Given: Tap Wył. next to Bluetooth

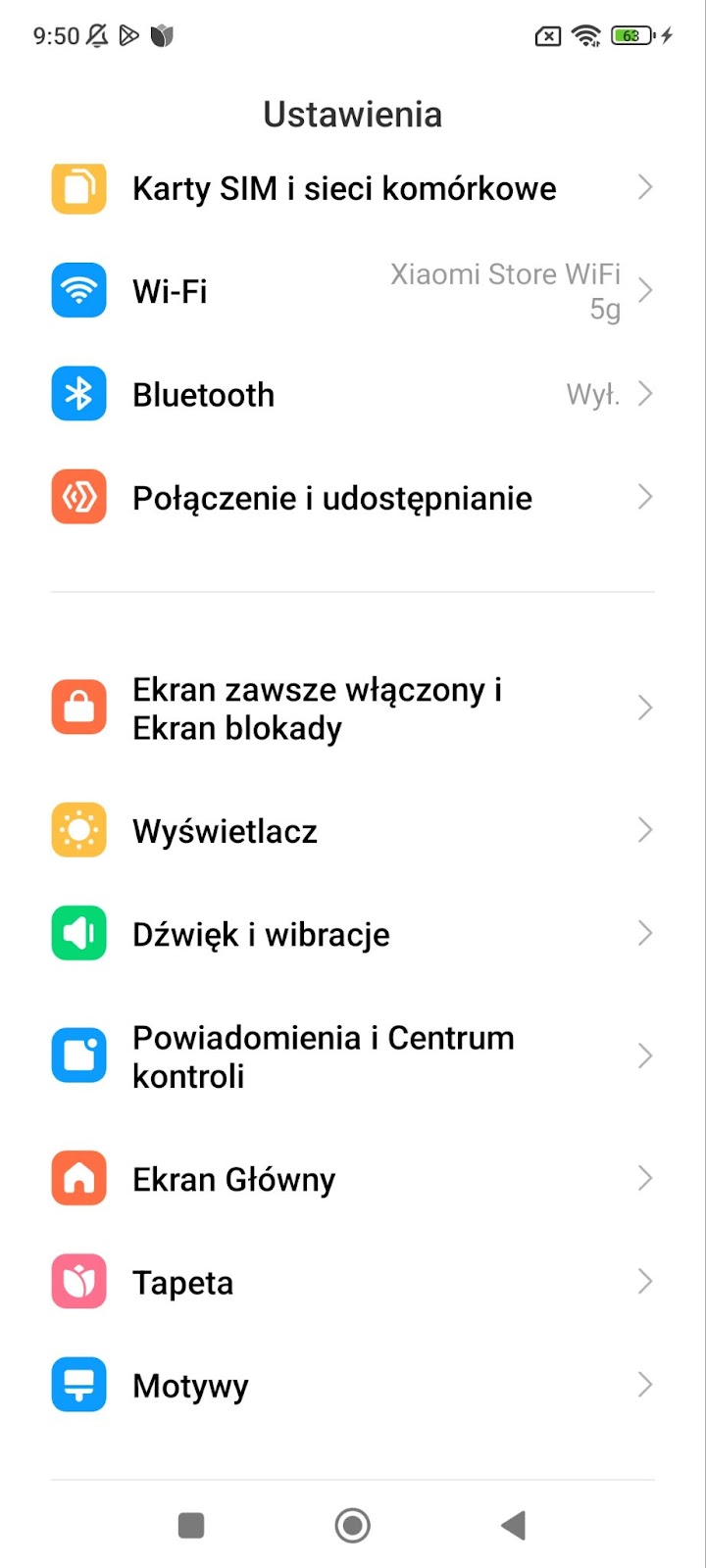Looking at the screenshot, I should tap(594, 393).
